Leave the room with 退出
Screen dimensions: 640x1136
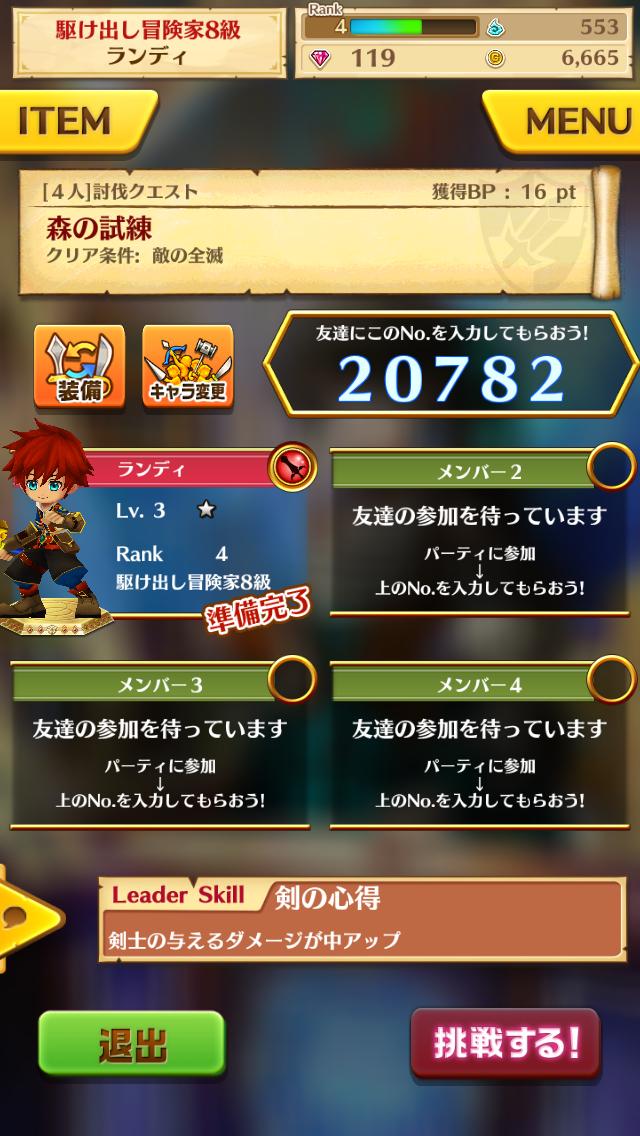click(x=131, y=1044)
